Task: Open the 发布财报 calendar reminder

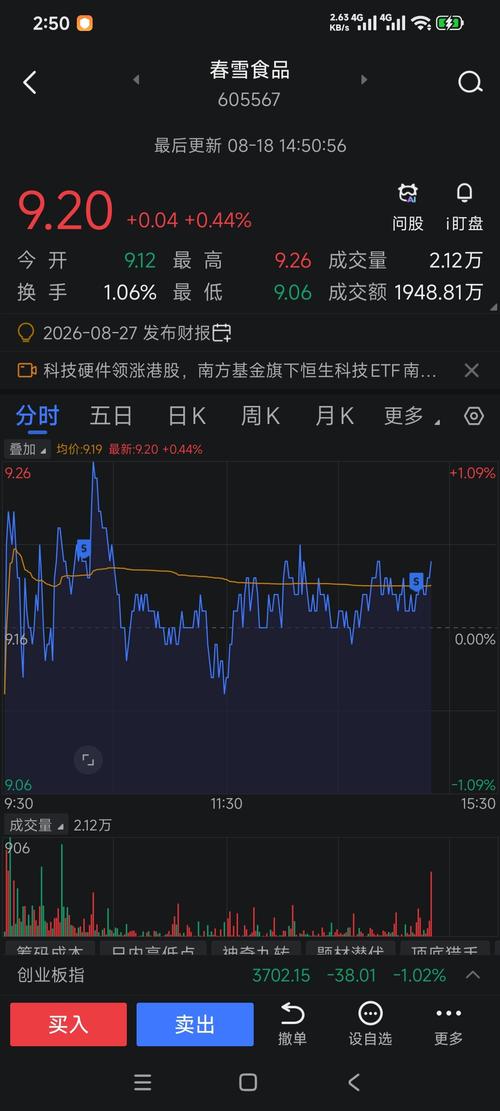Action: 222,332
